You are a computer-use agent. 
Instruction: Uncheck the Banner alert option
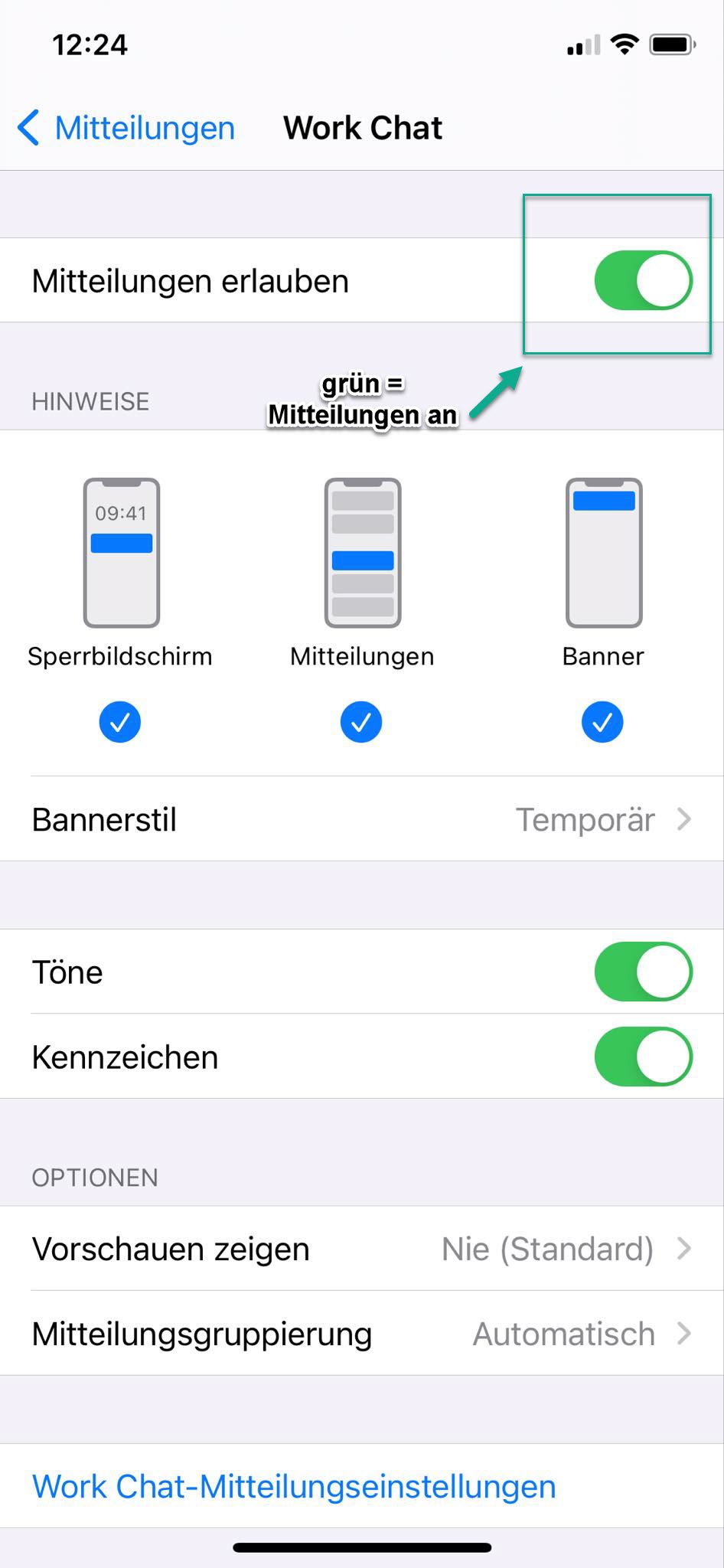tap(602, 721)
